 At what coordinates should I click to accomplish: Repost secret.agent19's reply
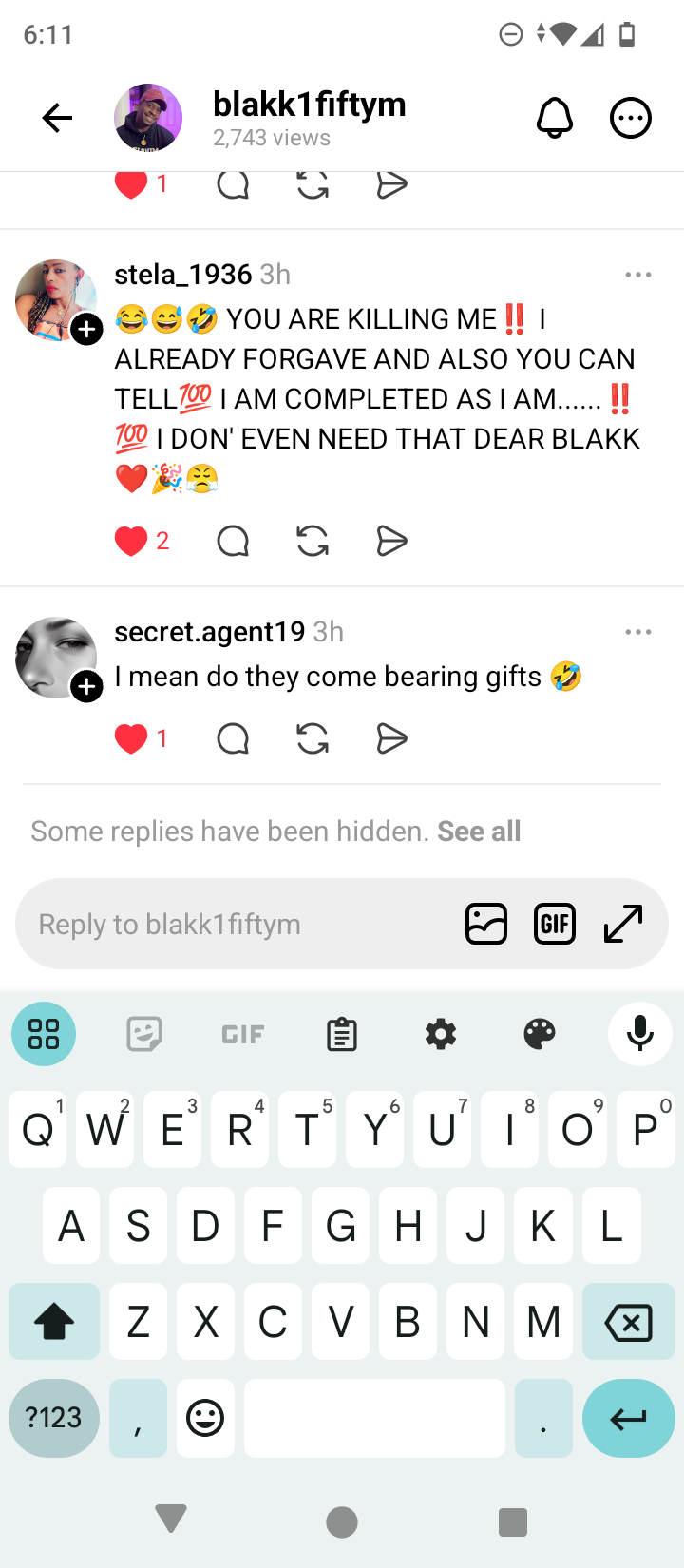coord(313,738)
